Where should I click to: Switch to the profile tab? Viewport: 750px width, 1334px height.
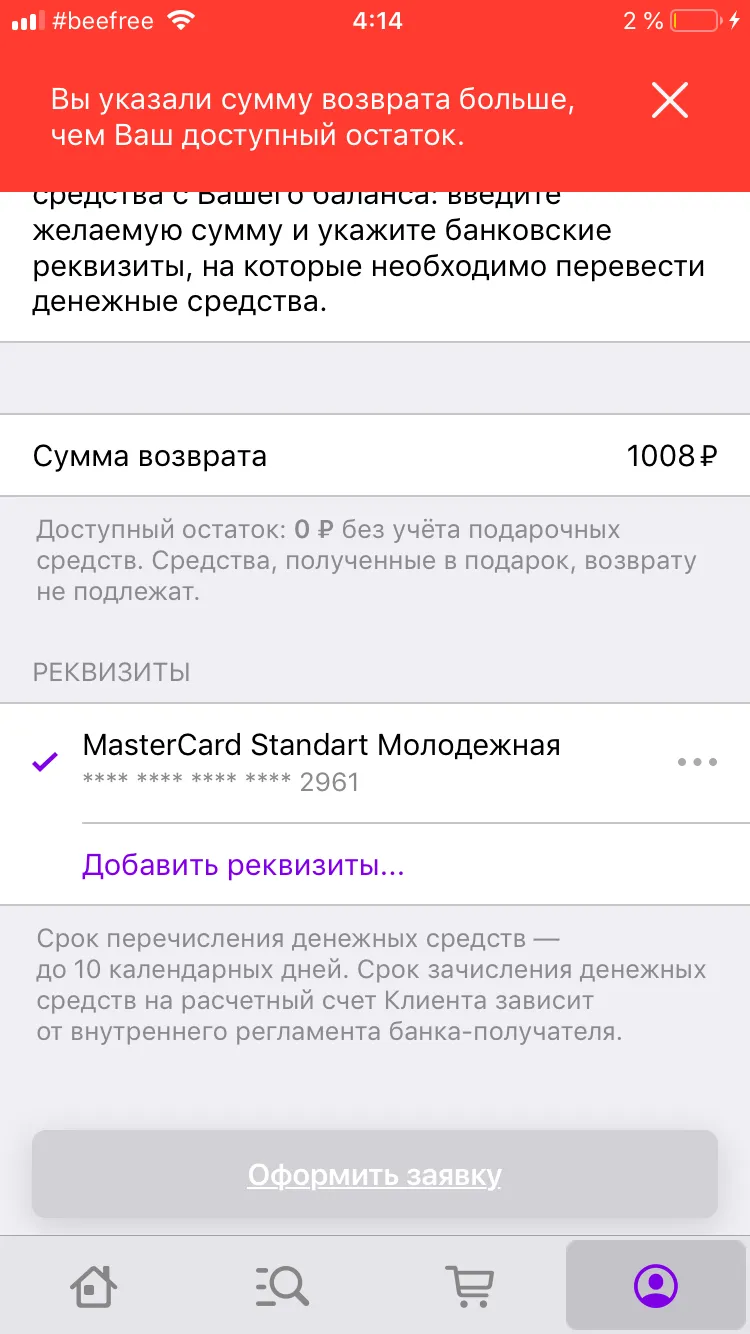[656, 1285]
